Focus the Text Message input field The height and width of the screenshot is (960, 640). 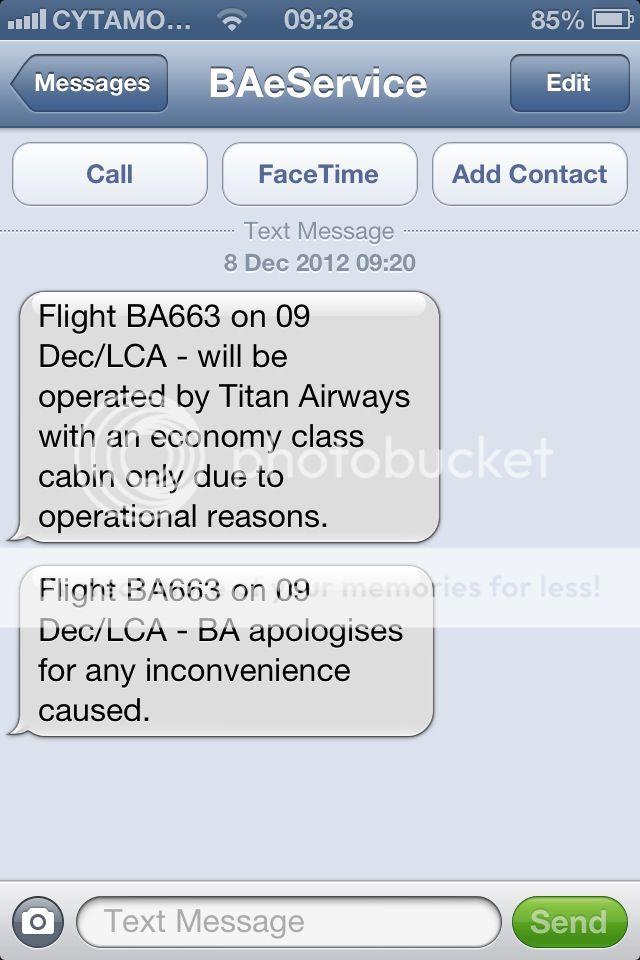(288, 921)
